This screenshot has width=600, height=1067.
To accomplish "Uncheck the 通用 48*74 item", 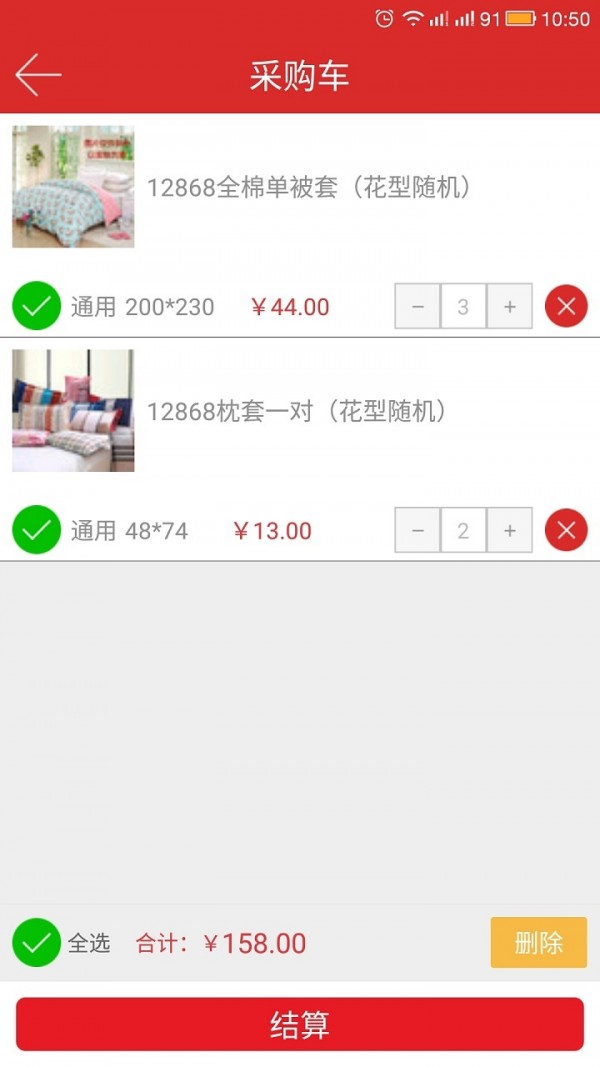I will (37, 530).
